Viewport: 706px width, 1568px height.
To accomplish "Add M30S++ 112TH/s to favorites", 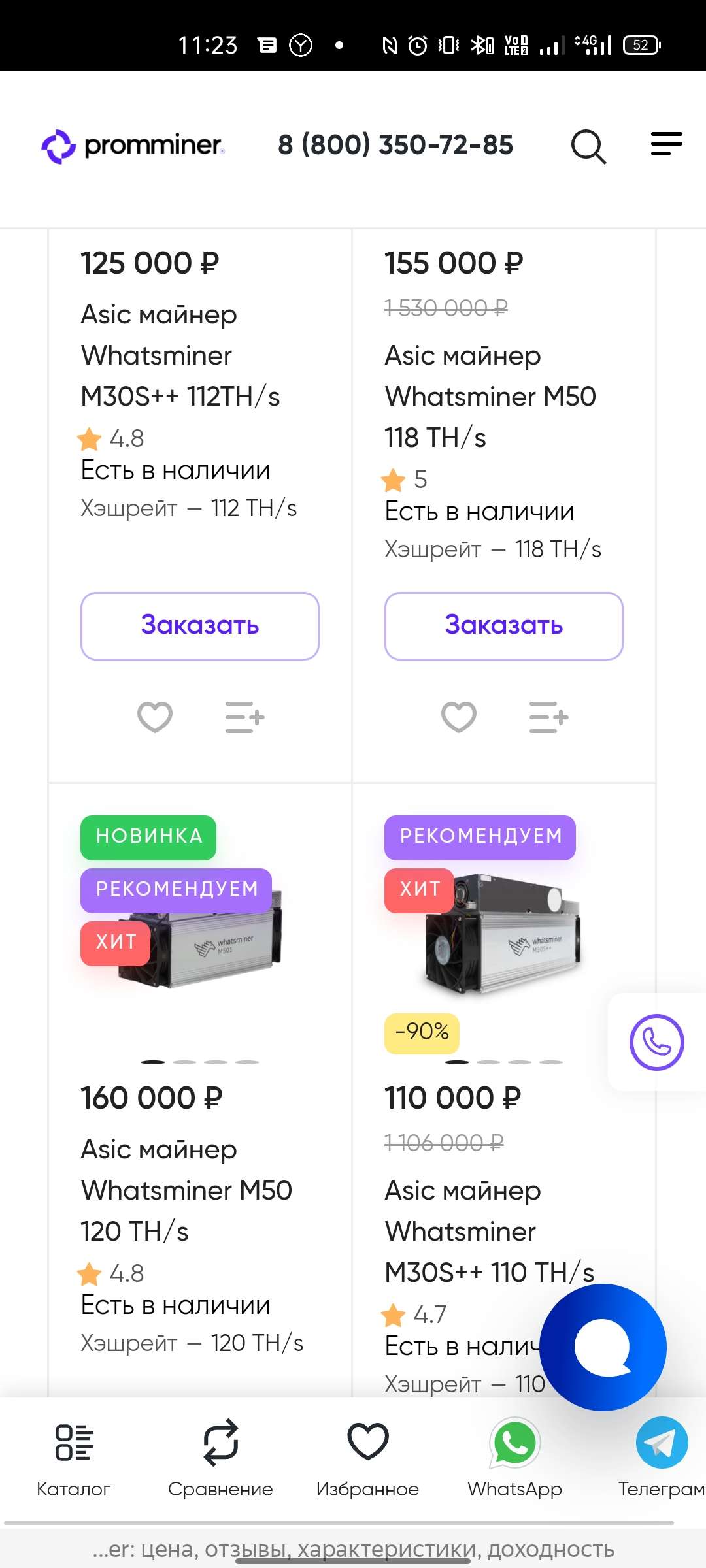I will [x=155, y=717].
